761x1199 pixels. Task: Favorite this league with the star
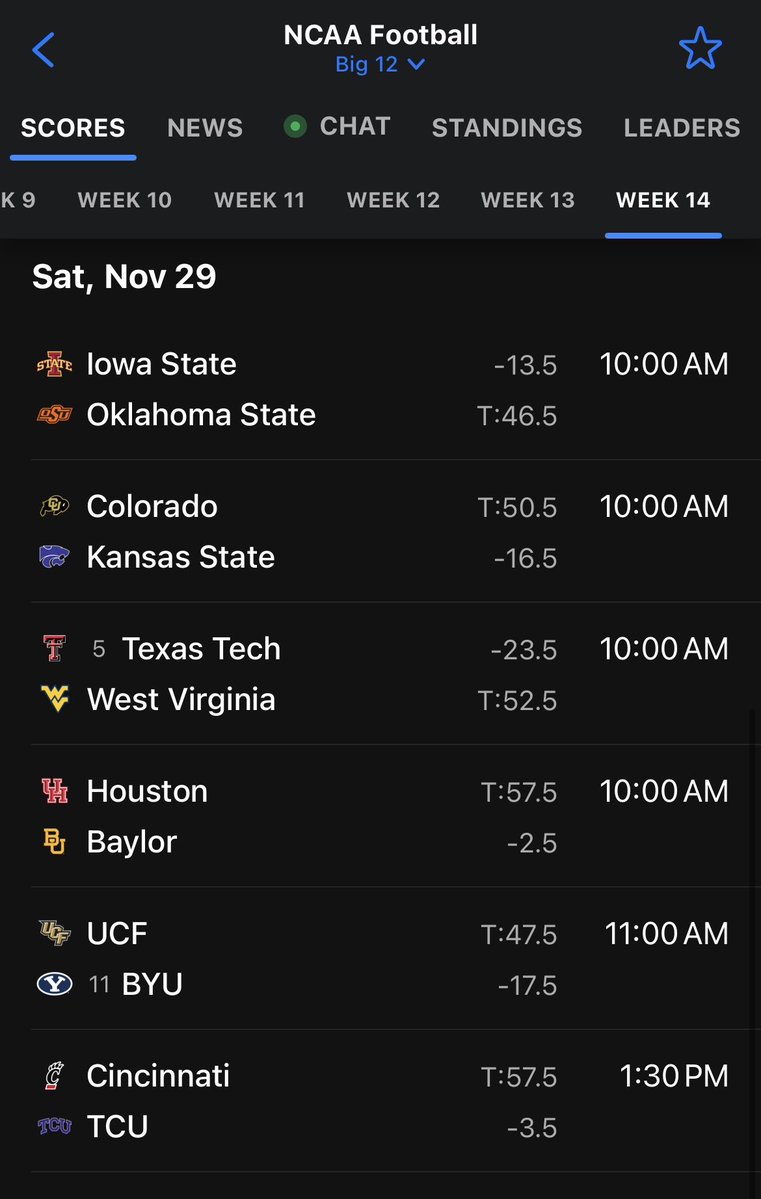click(699, 48)
